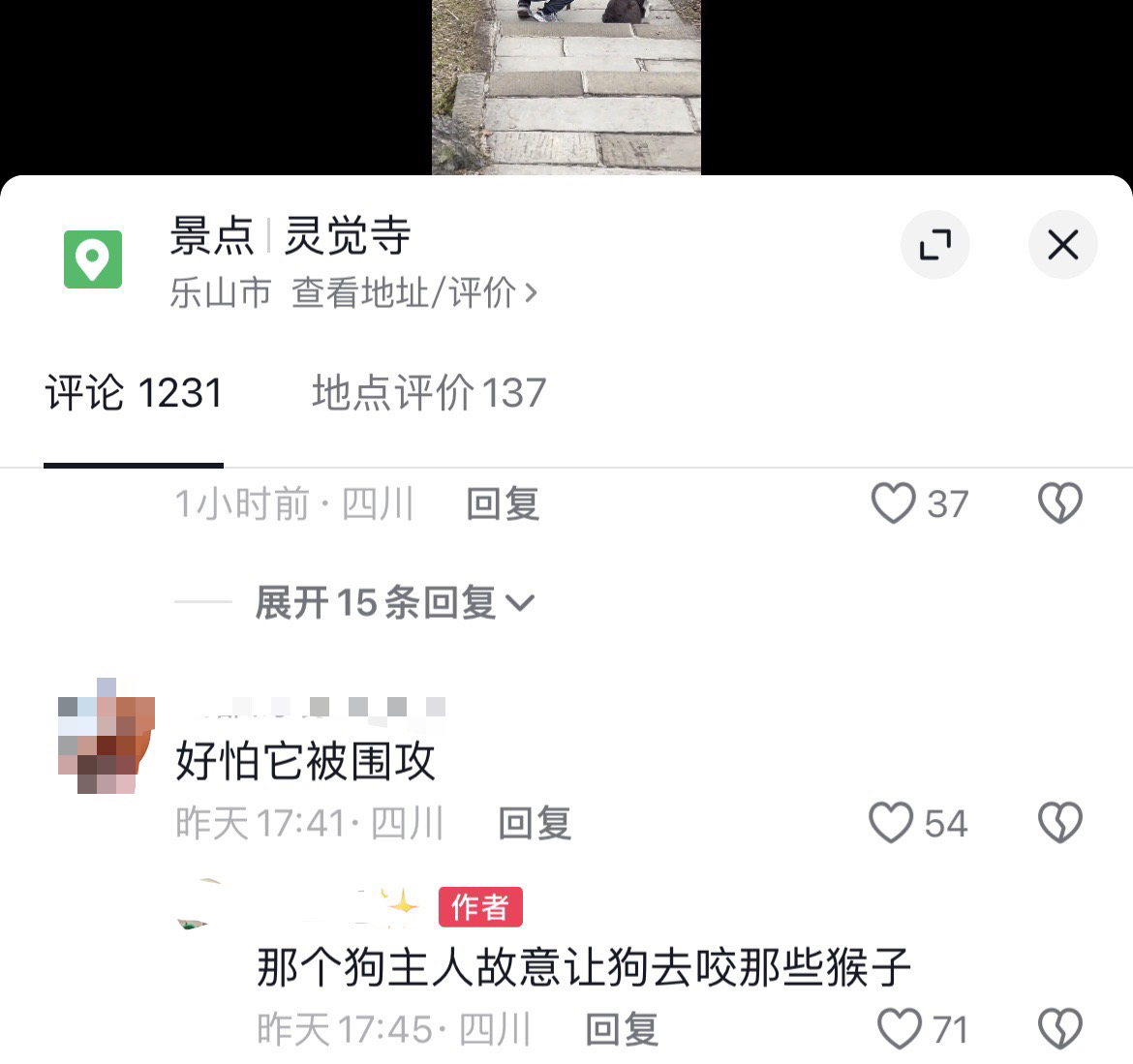Dislike the comment posted 1小时前
The image size is (1133, 1064).
pos(1059,503)
